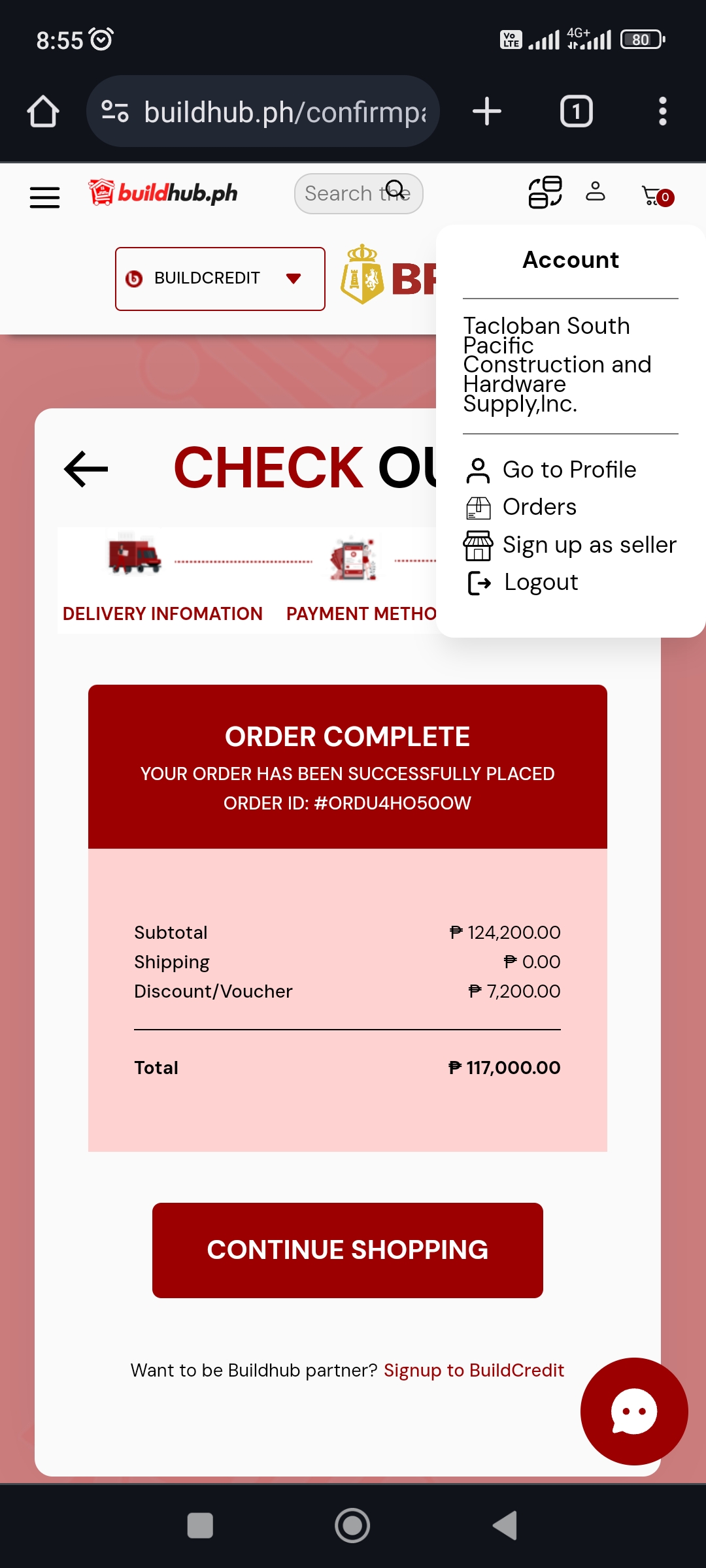View open browser tabs
Image resolution: width=706 pixels, height=1568 pixels.
[576, 112]
